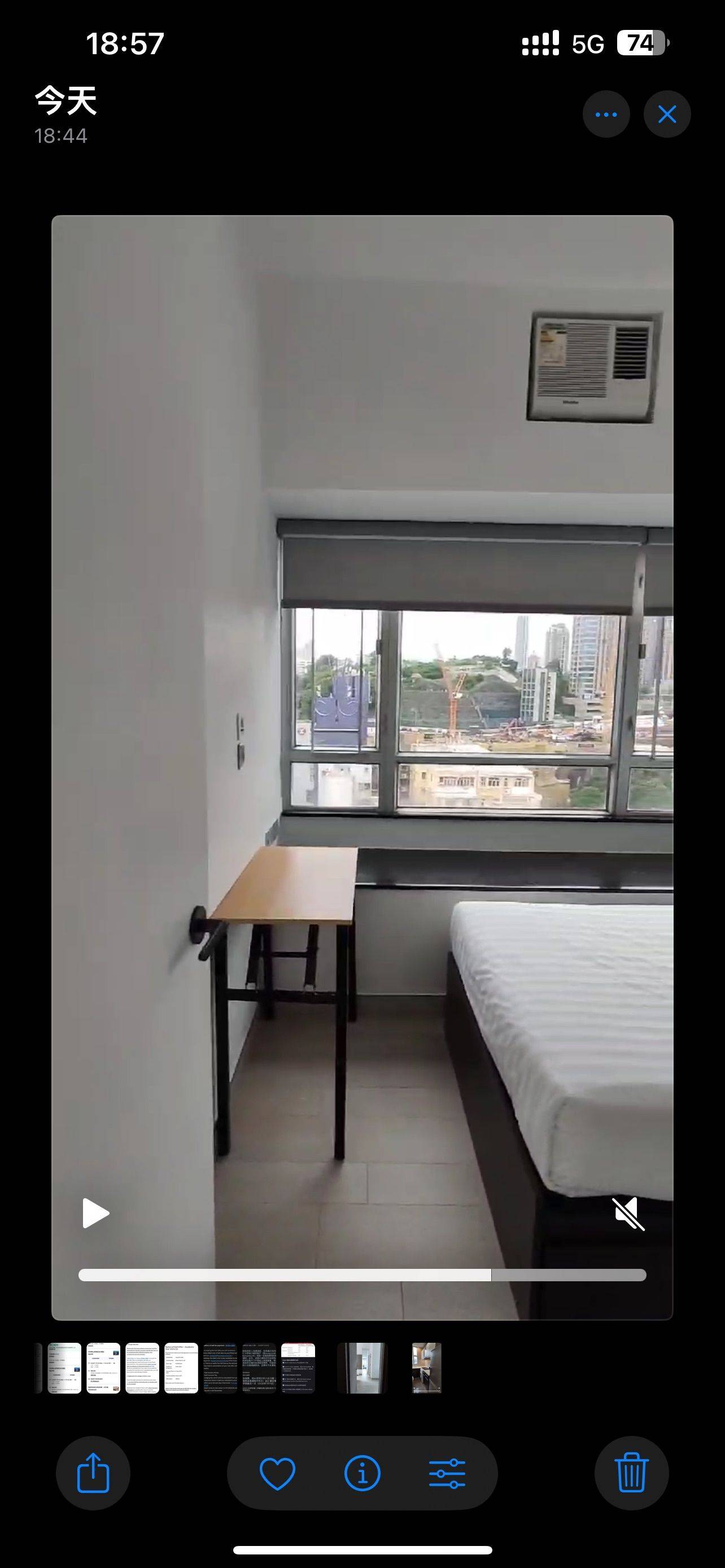The width and height of the screenshot is (725, 1568).
Task: Show video info details
Action: pos(361,1473)
